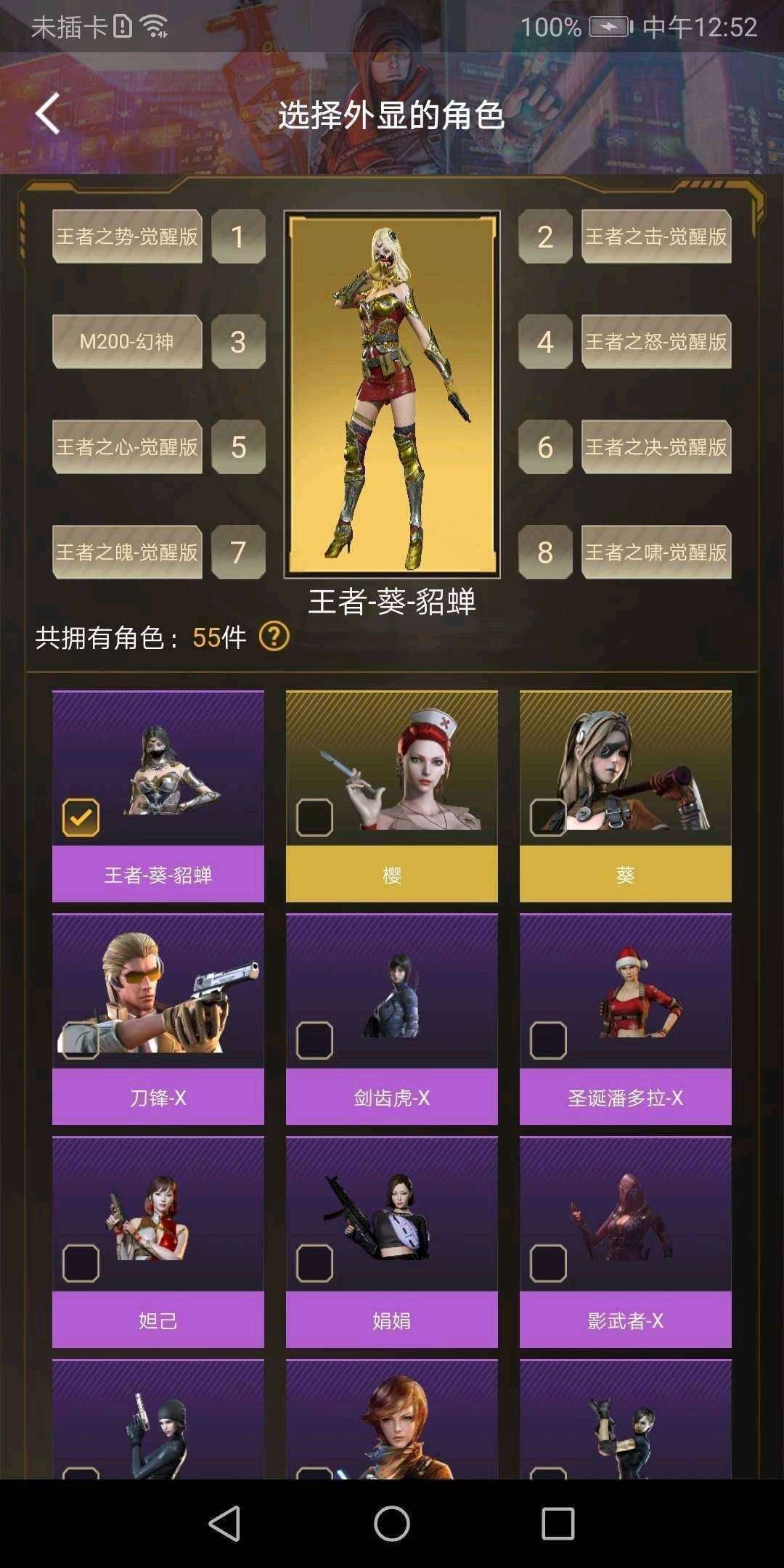Select the 王者之怒-觉醒版 weapon slot
This screenshot has height=1568, width=784.
point(656,341)
